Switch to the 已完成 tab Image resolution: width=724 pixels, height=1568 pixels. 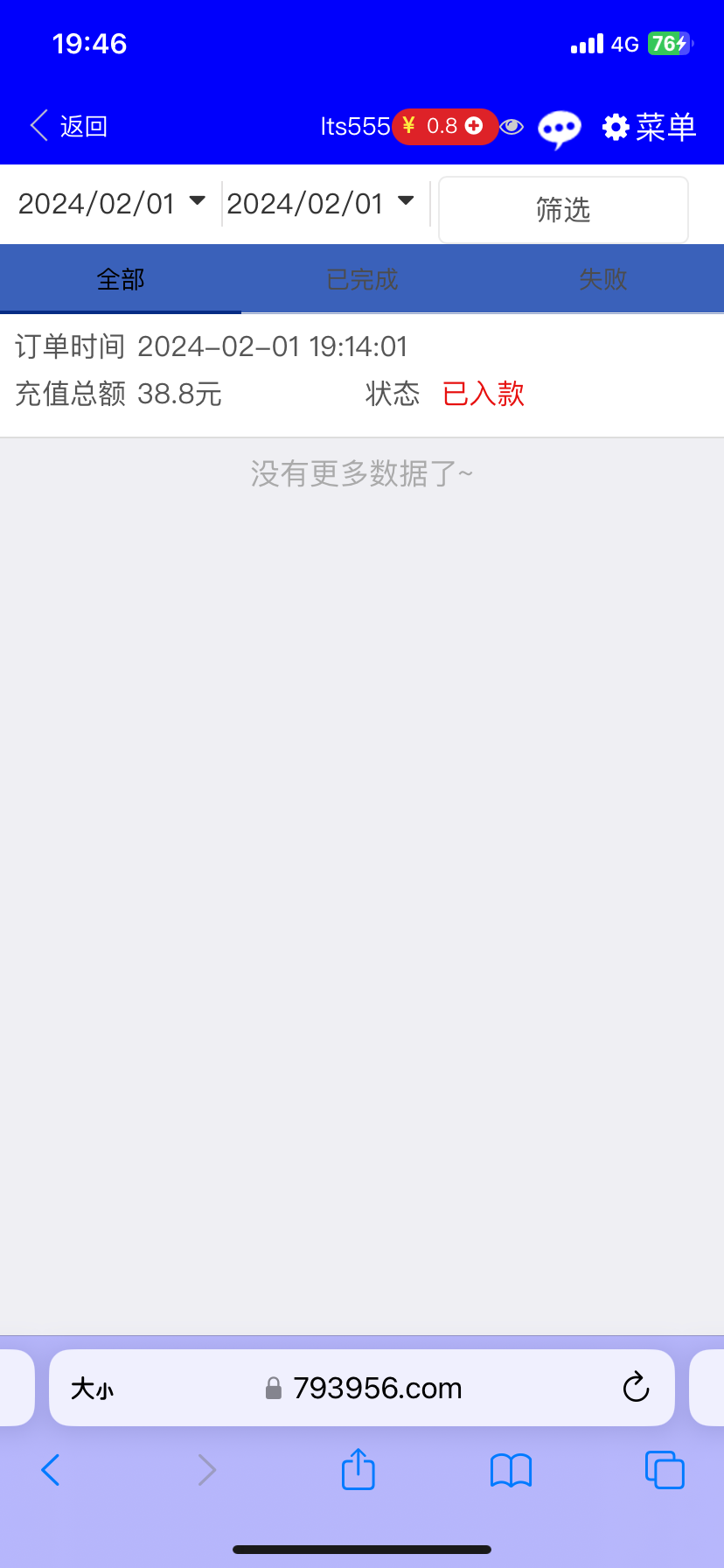(x=362, y=279)
